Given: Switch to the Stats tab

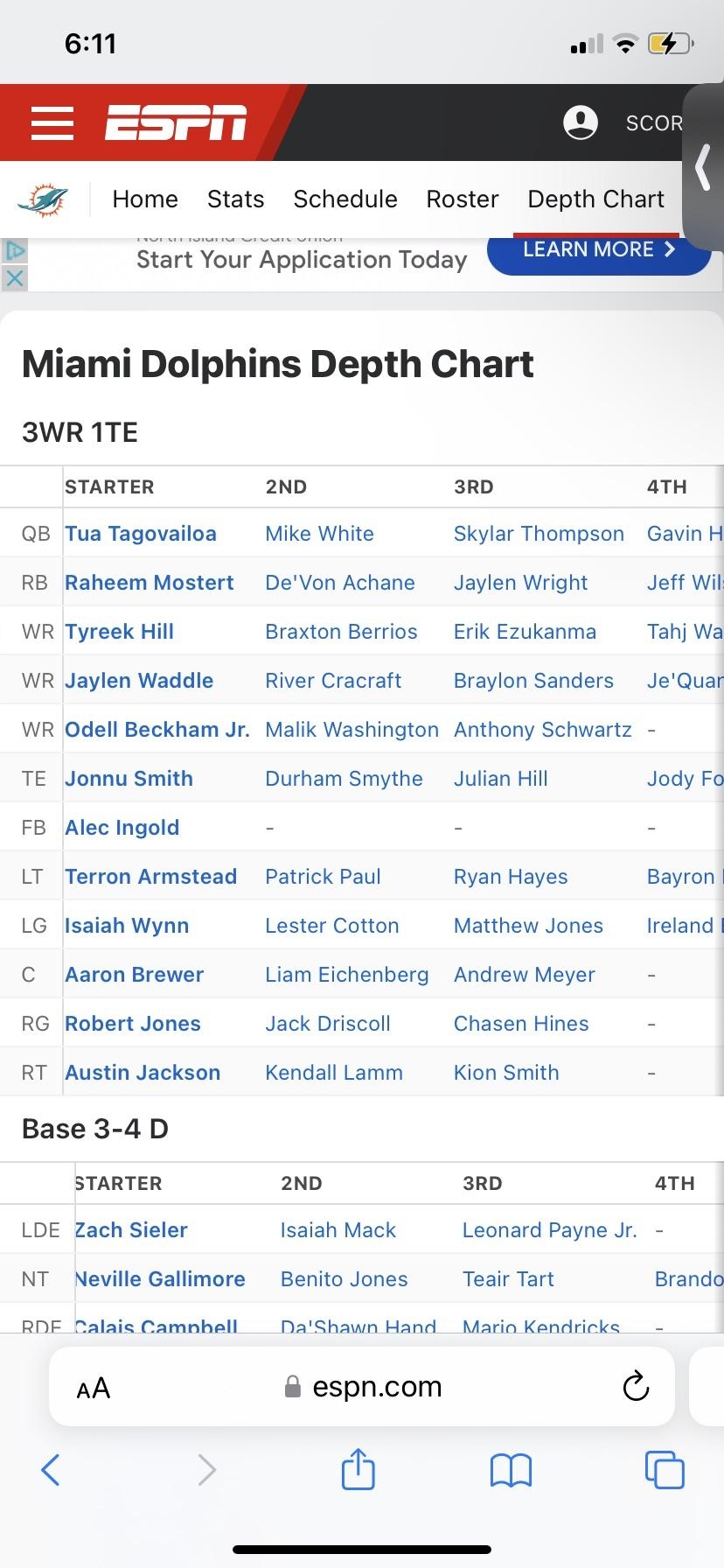Looking at the screenshot, I should (235, 199).
